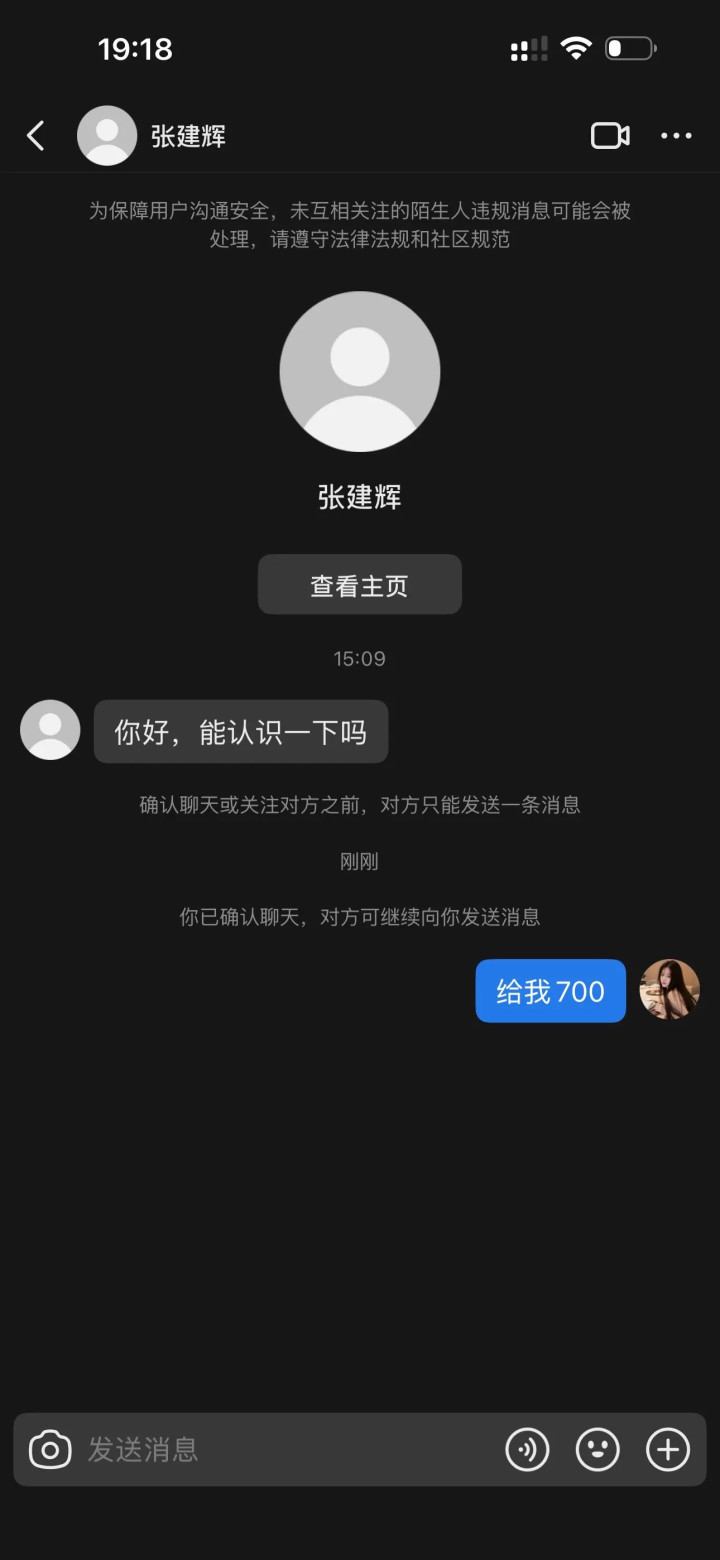Open the three-dot more options menu
The image size is (720, 1560).
tap(676, 135)
